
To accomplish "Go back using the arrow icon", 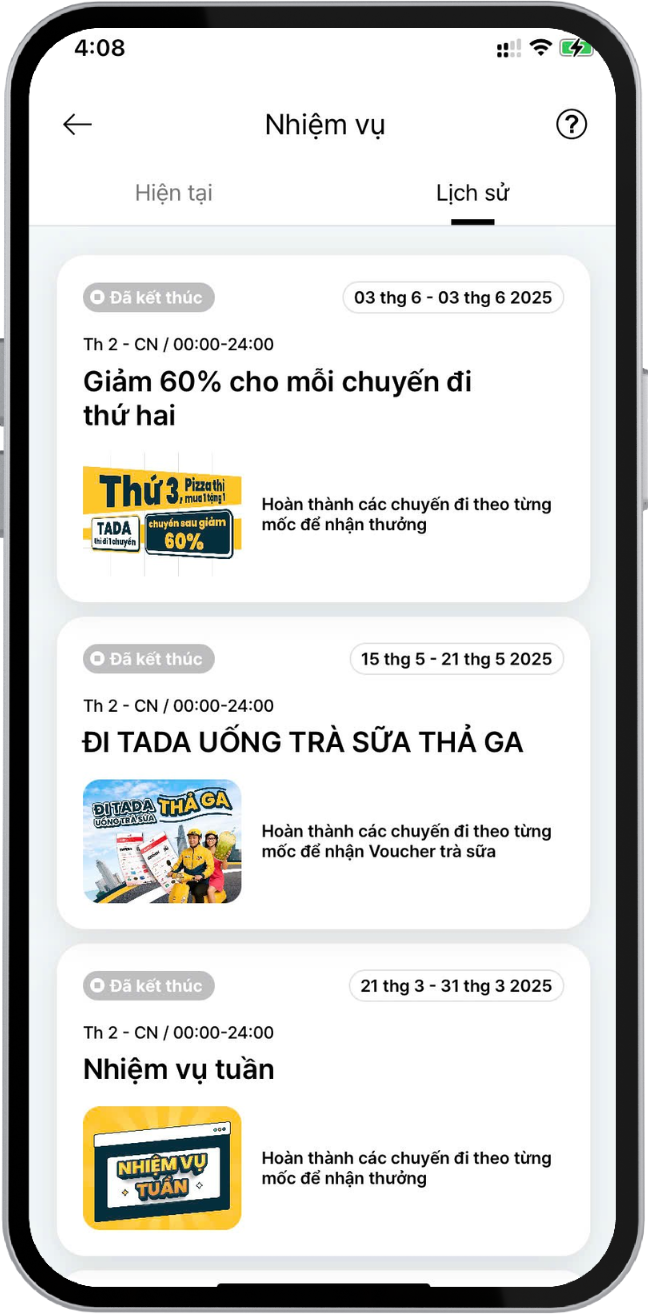I will (77, 124).
